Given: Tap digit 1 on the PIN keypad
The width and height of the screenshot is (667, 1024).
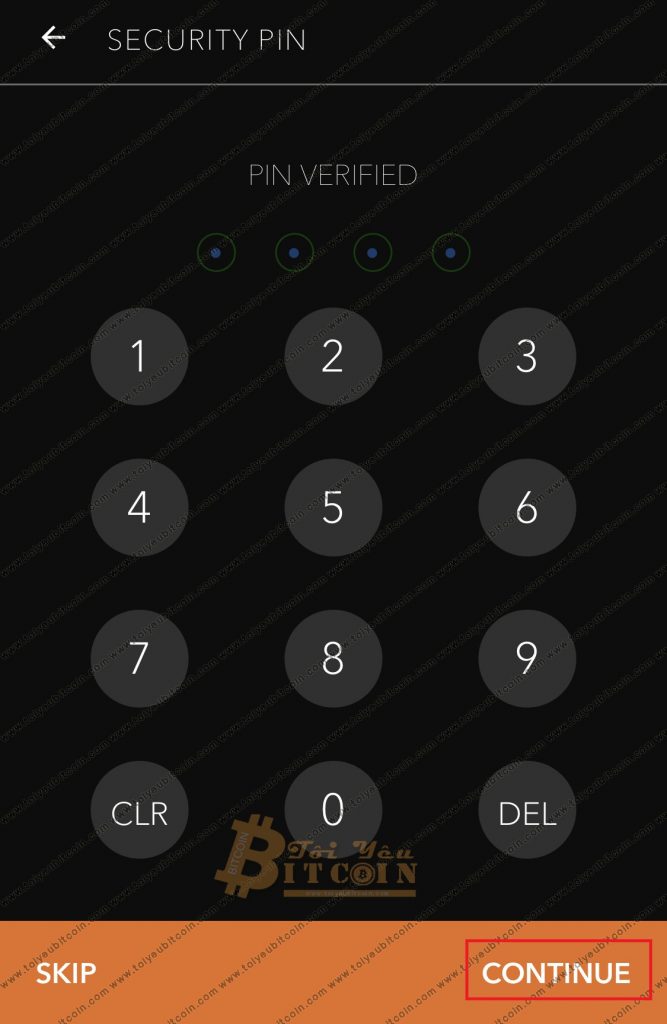Looking at the screenshot, I should [x=139, y=356].
